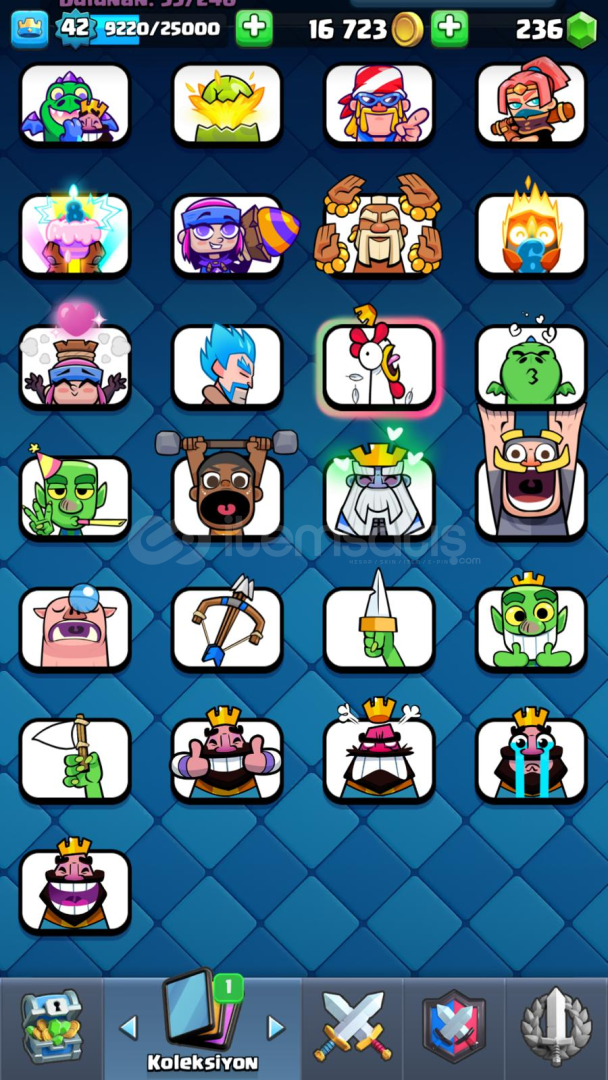Select the flaming fire spirit emote
Image resolution: width=608 pixels, height=1080 pixels.
click(531, 235)
